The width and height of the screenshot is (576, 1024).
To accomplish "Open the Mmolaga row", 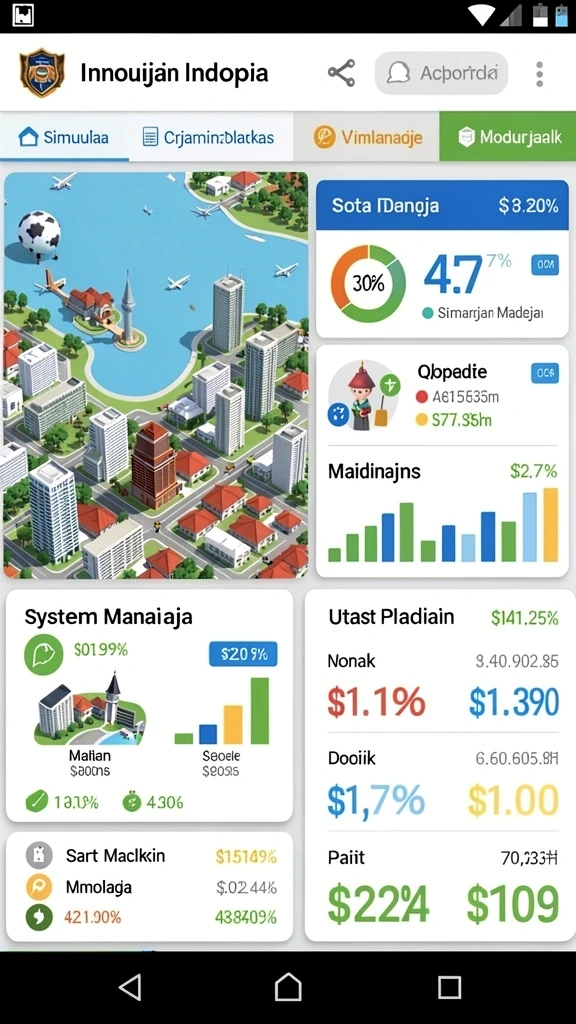I will tap(150, 887).
